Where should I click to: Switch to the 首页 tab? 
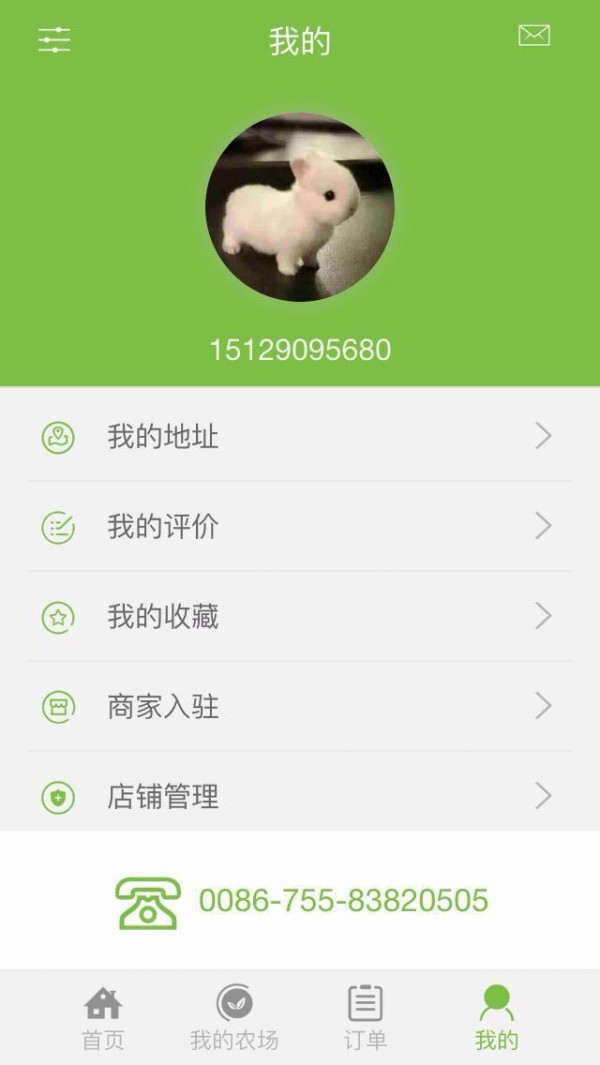[103, 1018]
